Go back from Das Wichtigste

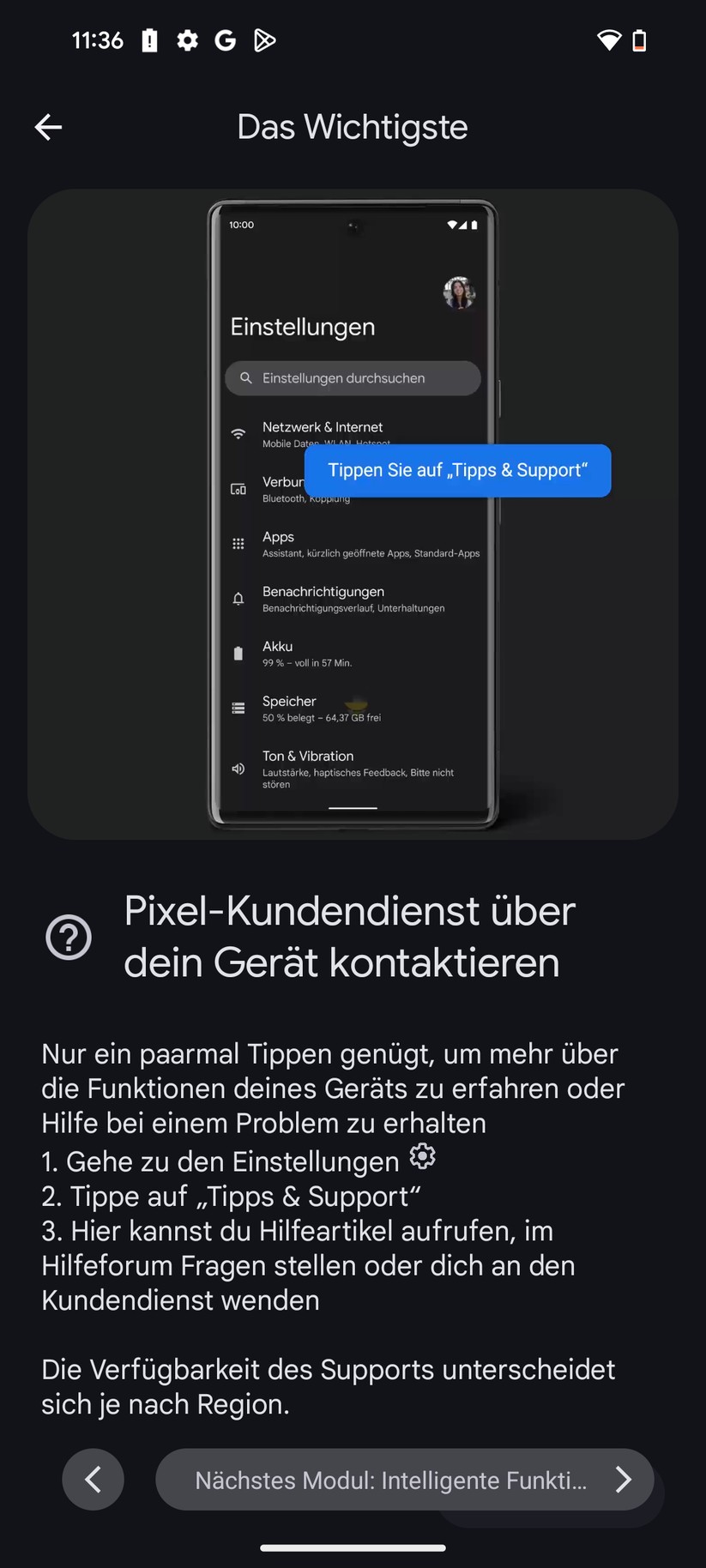click(48, 127)
